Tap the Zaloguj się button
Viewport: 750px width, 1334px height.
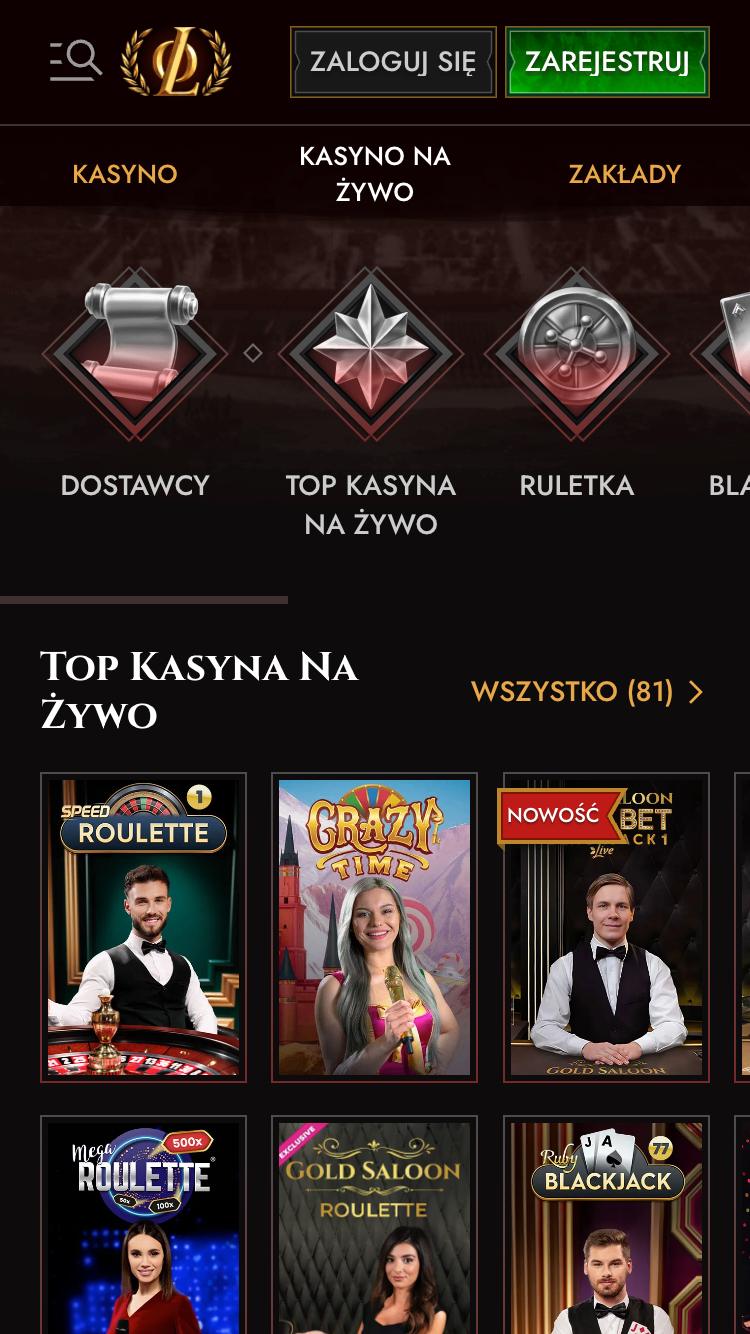(393, 62)
